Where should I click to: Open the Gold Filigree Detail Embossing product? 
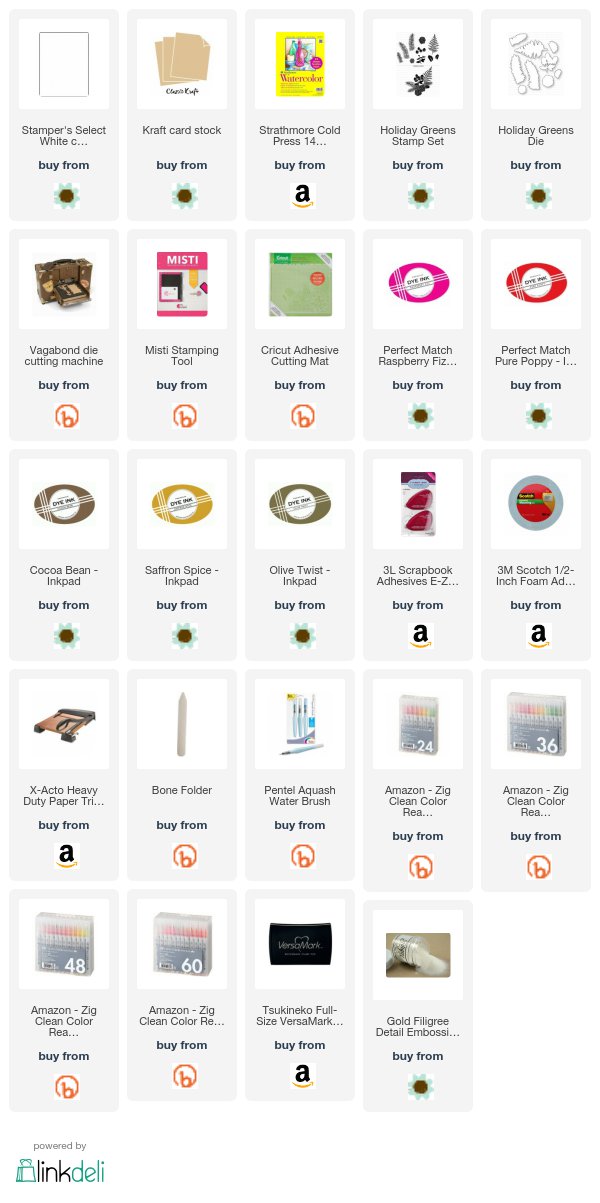(418, 1000)
